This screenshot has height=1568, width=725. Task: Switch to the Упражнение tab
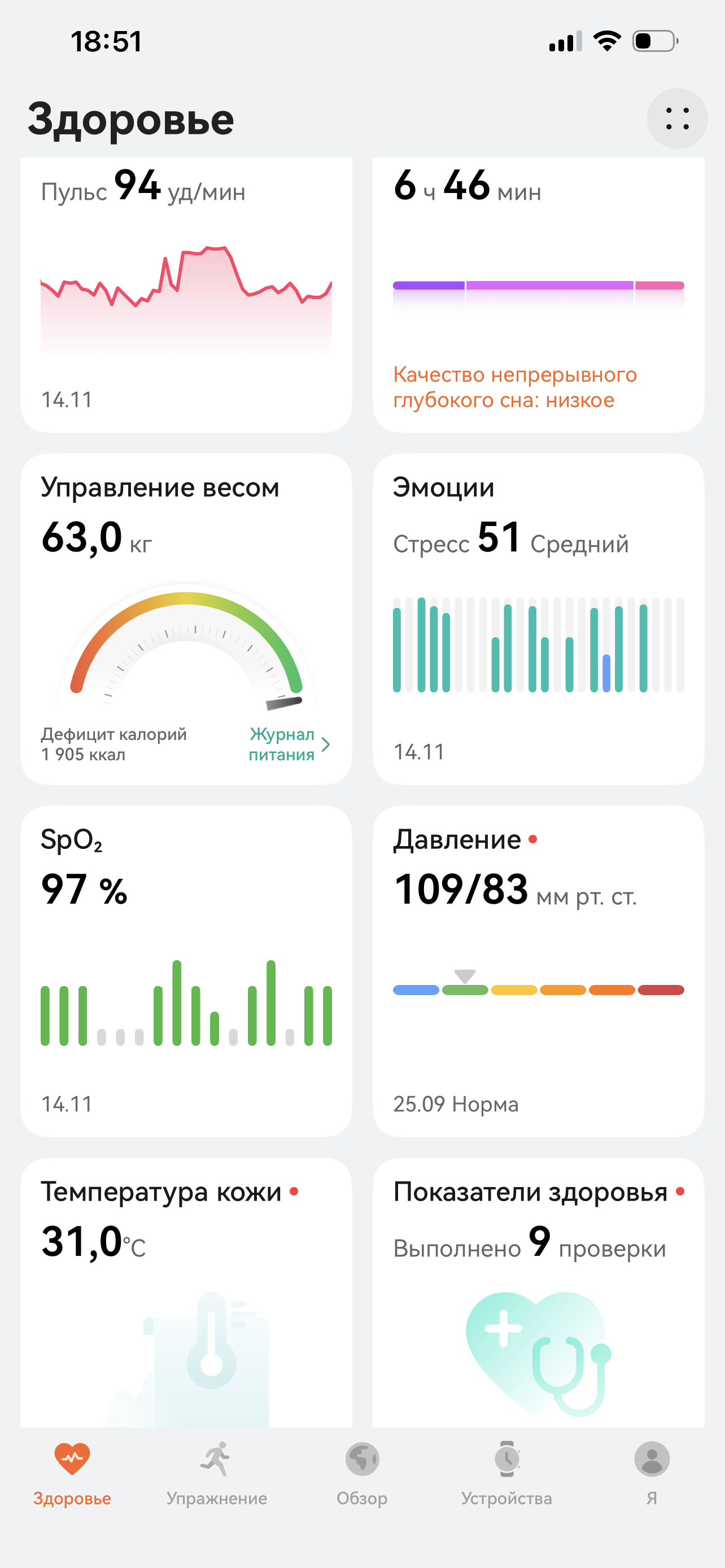tap(217, 1473)
